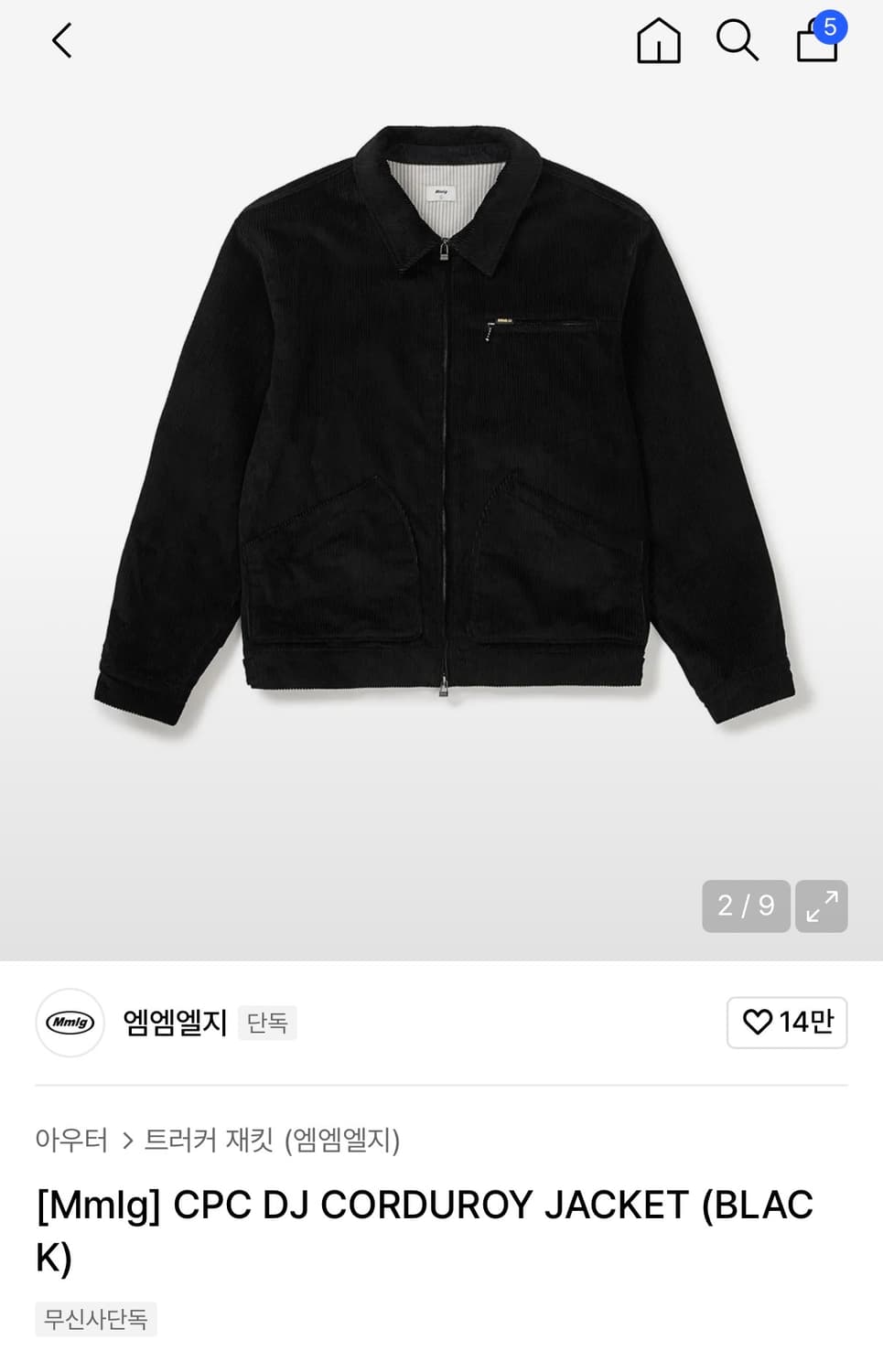Tap the 엠엠엘지 brand name
The height and width of the screenshot is (1372, 883).
(174, 1024)
